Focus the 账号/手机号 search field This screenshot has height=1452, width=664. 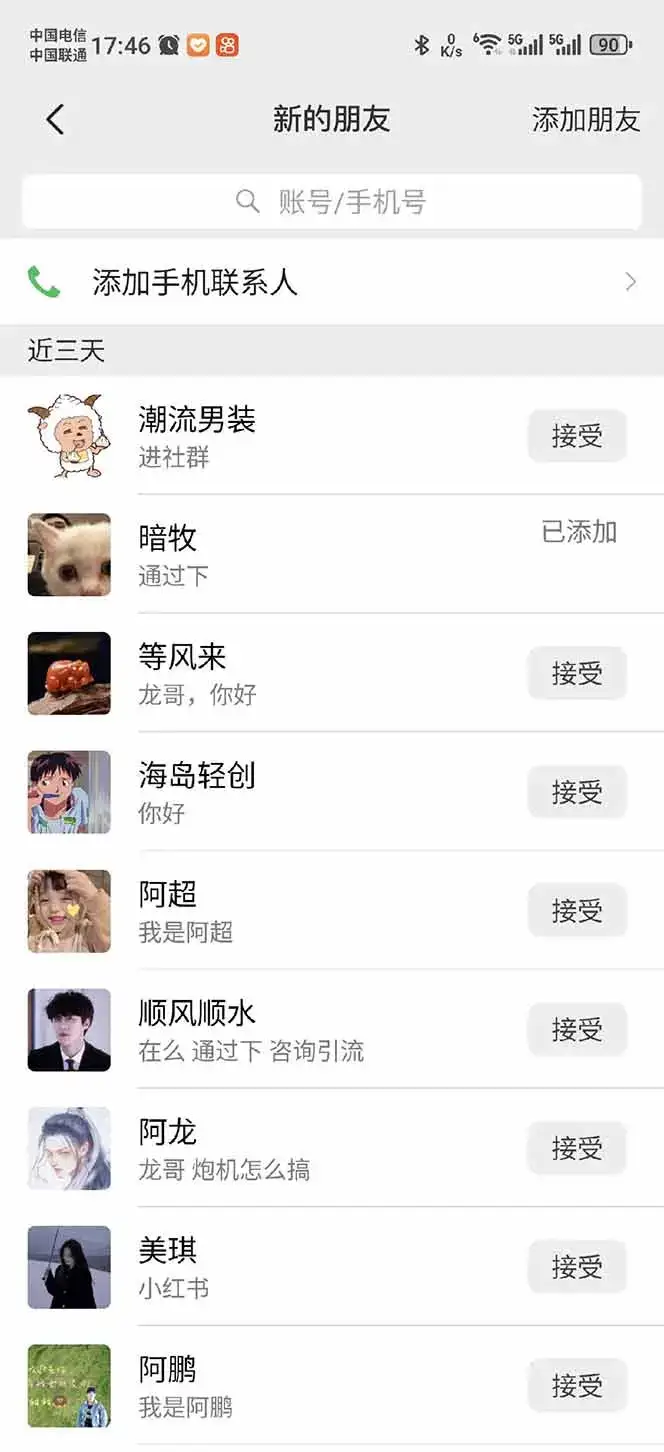click(x=332, y=202)
